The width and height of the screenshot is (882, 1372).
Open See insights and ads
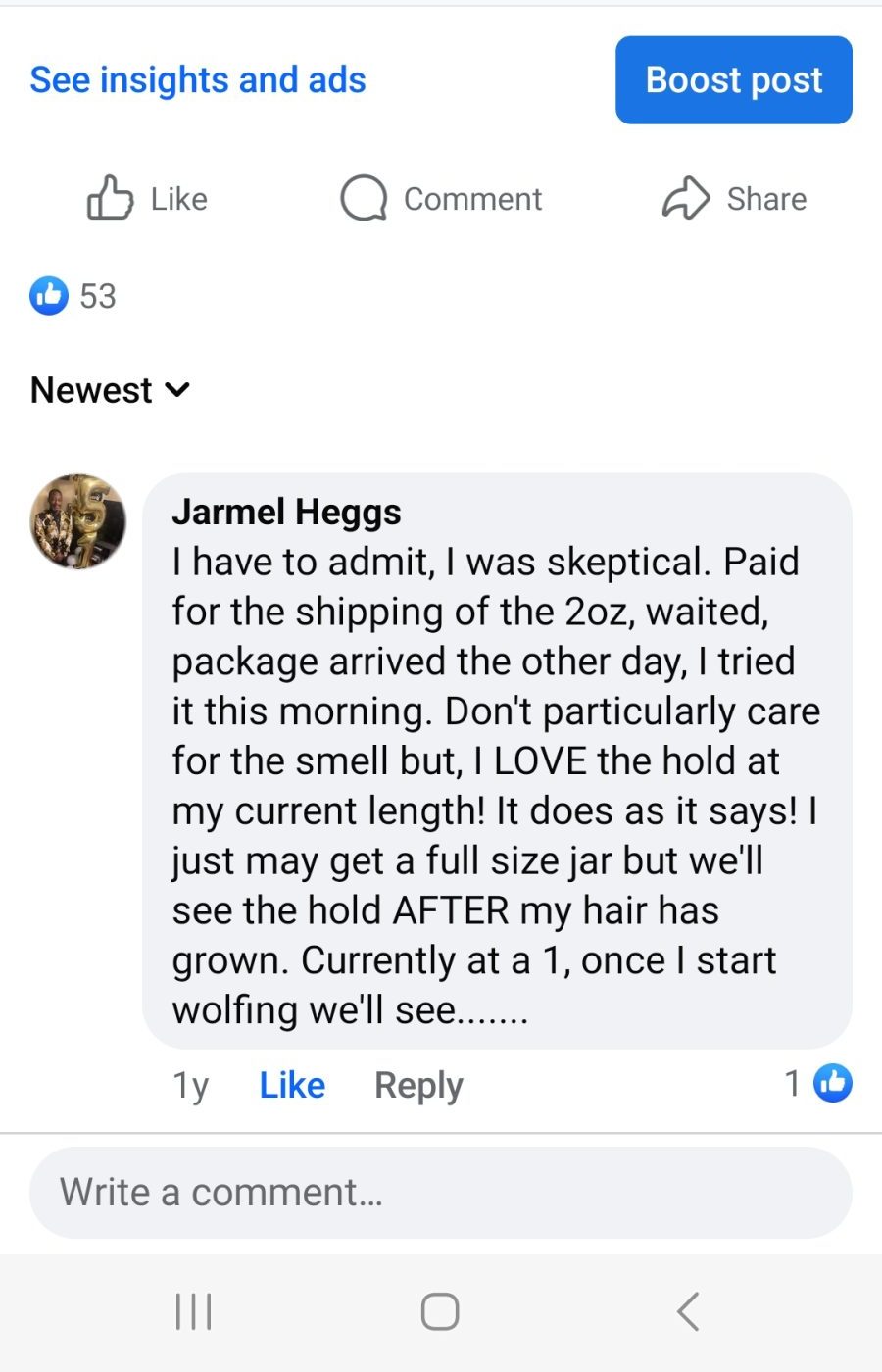(198, 80)
